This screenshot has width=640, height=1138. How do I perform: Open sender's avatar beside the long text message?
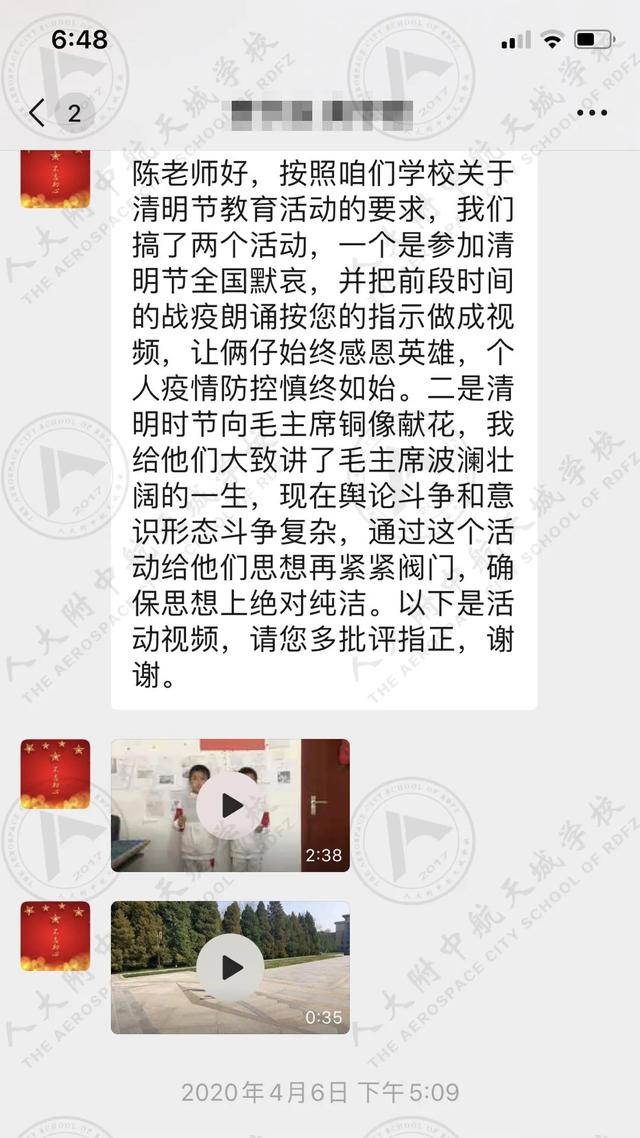pyautogui.click(x=55, y=179)
